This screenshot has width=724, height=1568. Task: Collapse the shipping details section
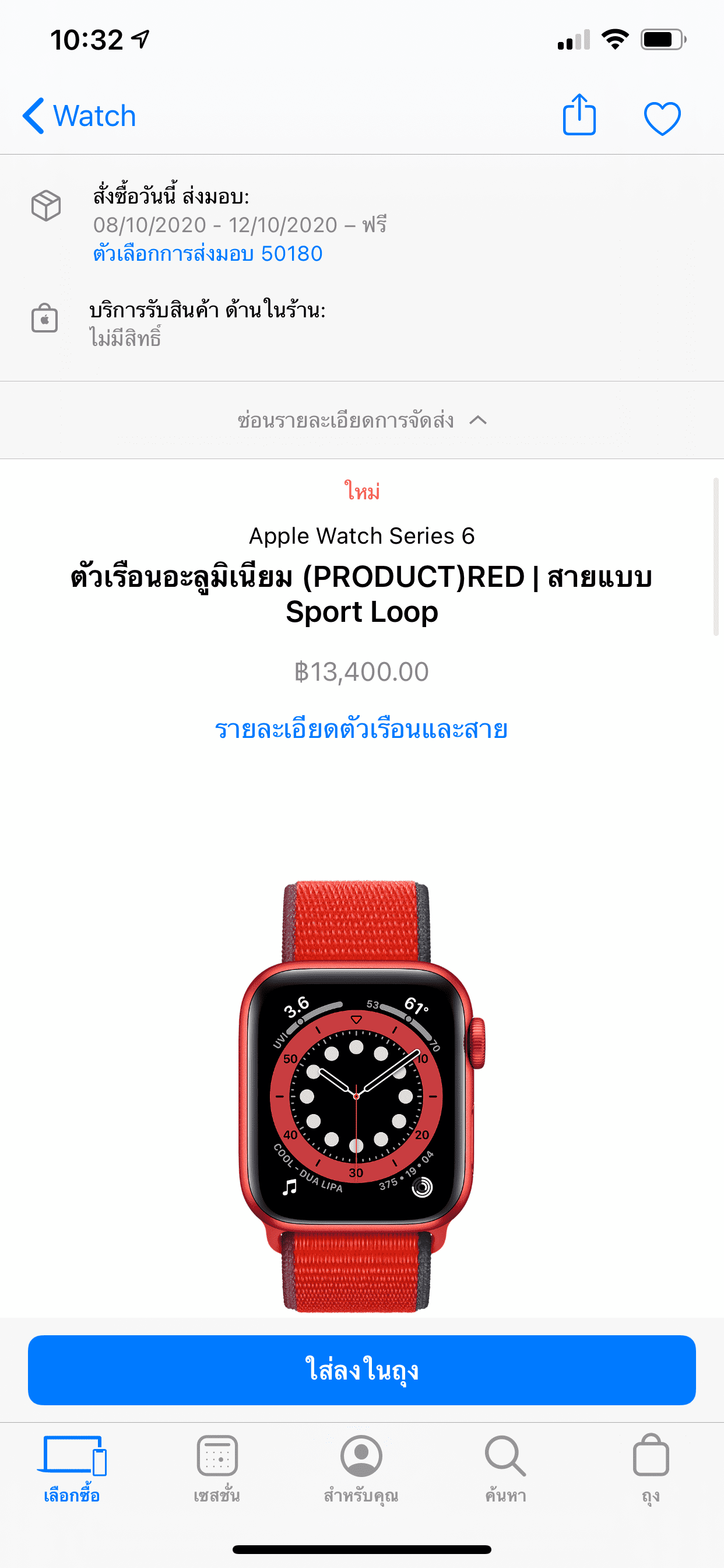361,420
